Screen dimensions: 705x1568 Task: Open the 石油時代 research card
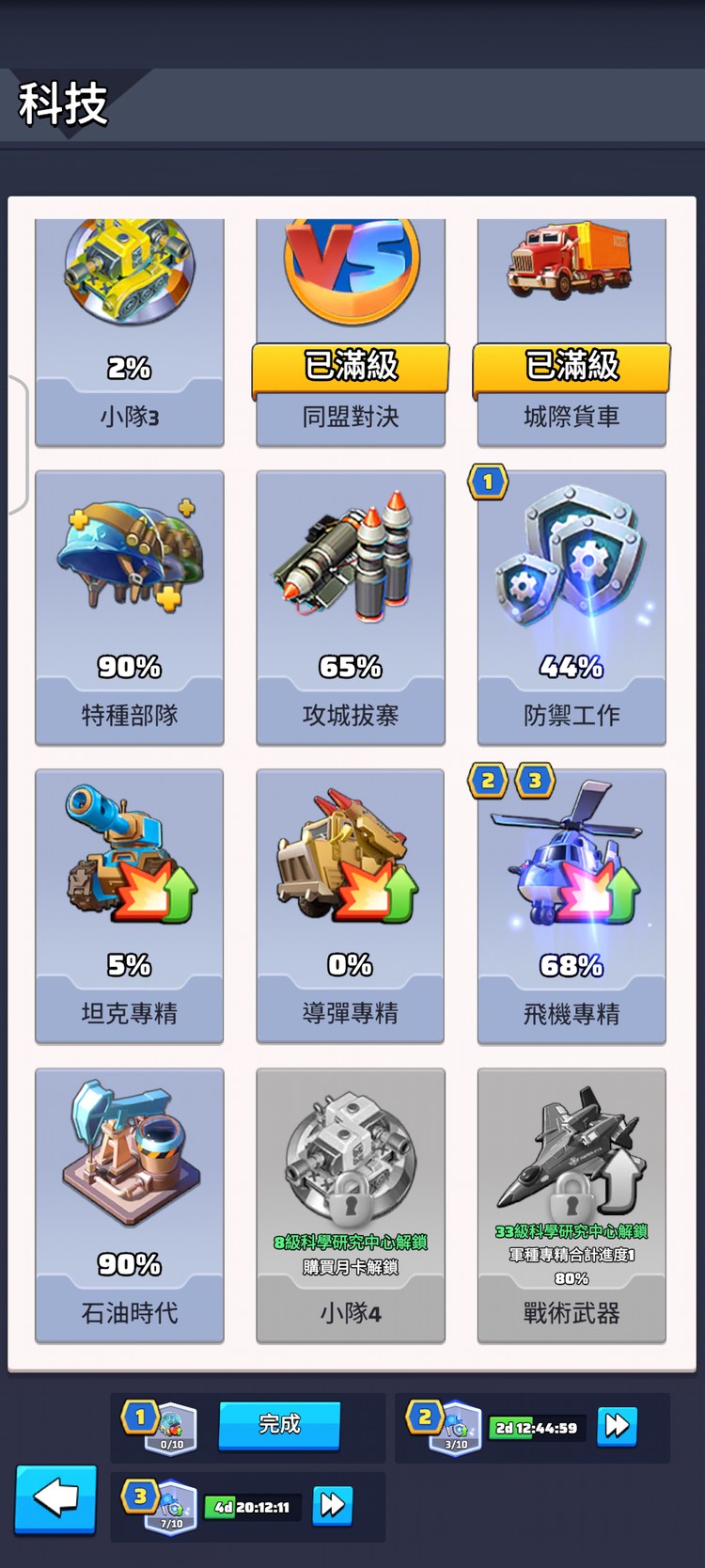pos(130,1204)
